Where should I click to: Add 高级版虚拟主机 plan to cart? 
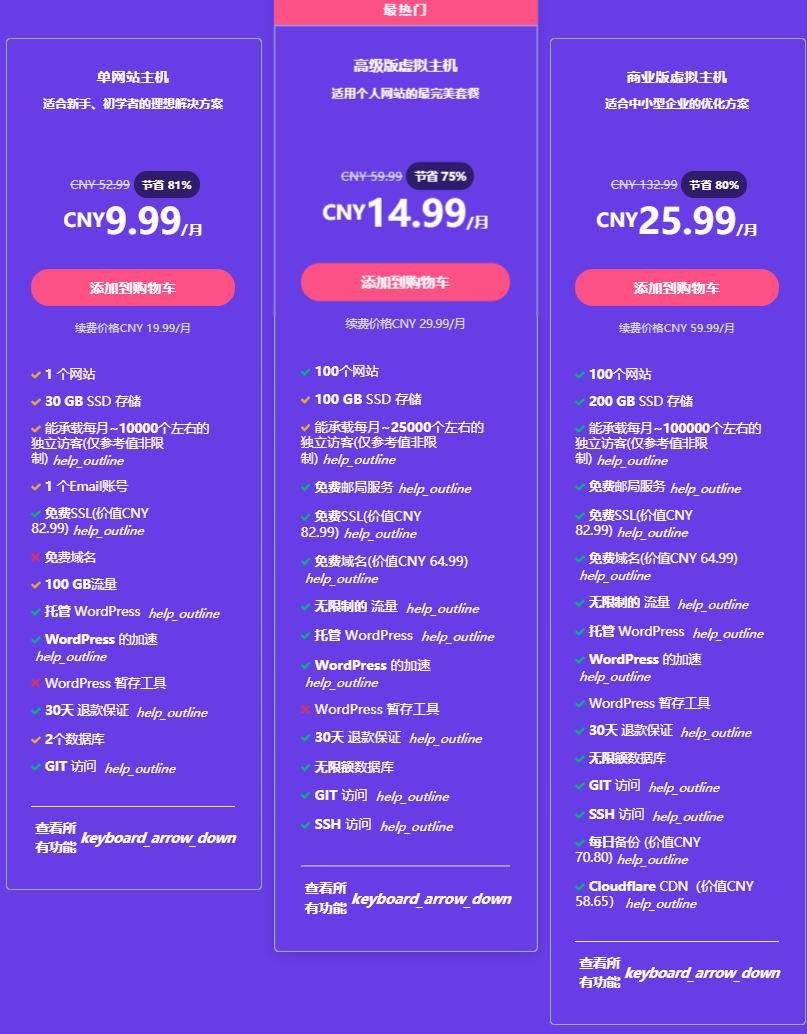405,283
